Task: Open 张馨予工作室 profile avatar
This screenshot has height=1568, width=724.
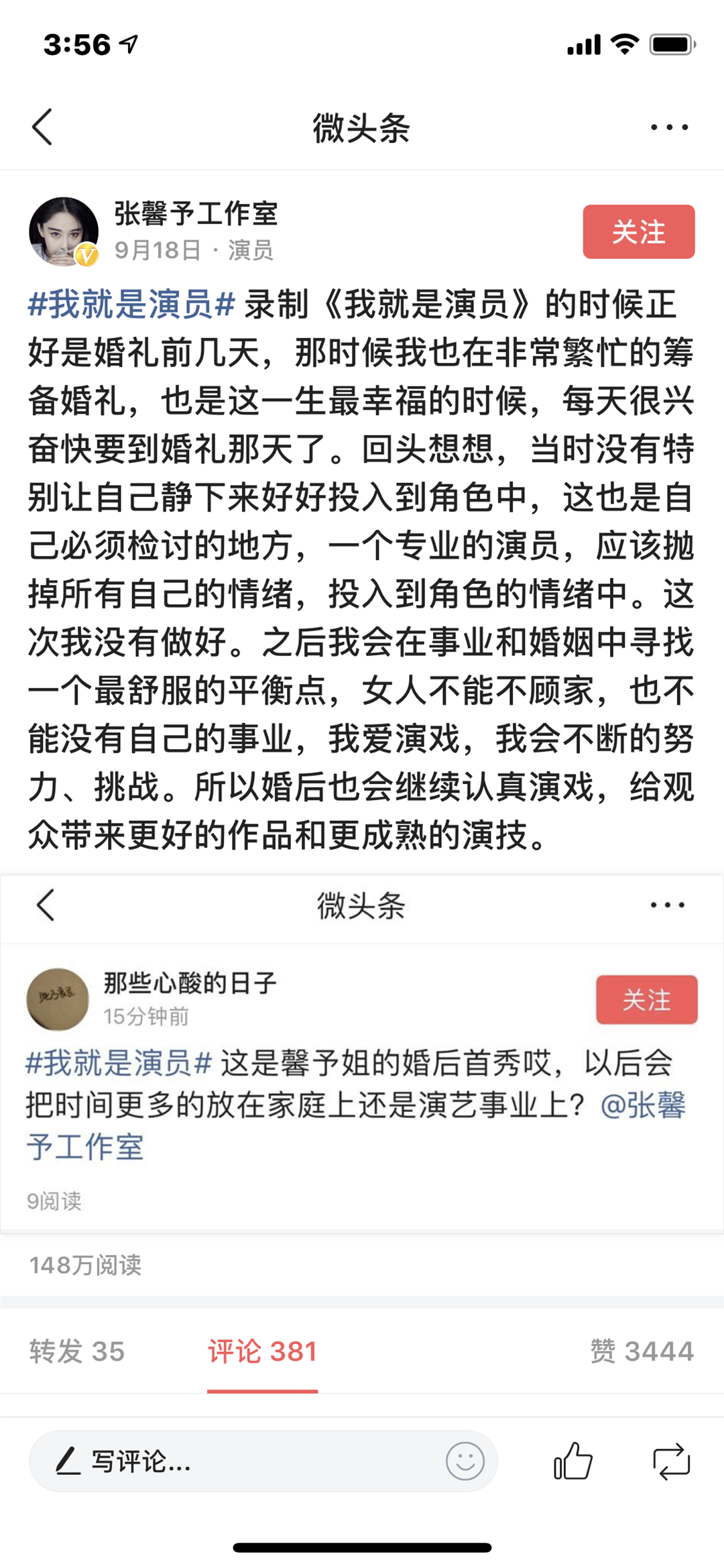Action: (64, 232)
